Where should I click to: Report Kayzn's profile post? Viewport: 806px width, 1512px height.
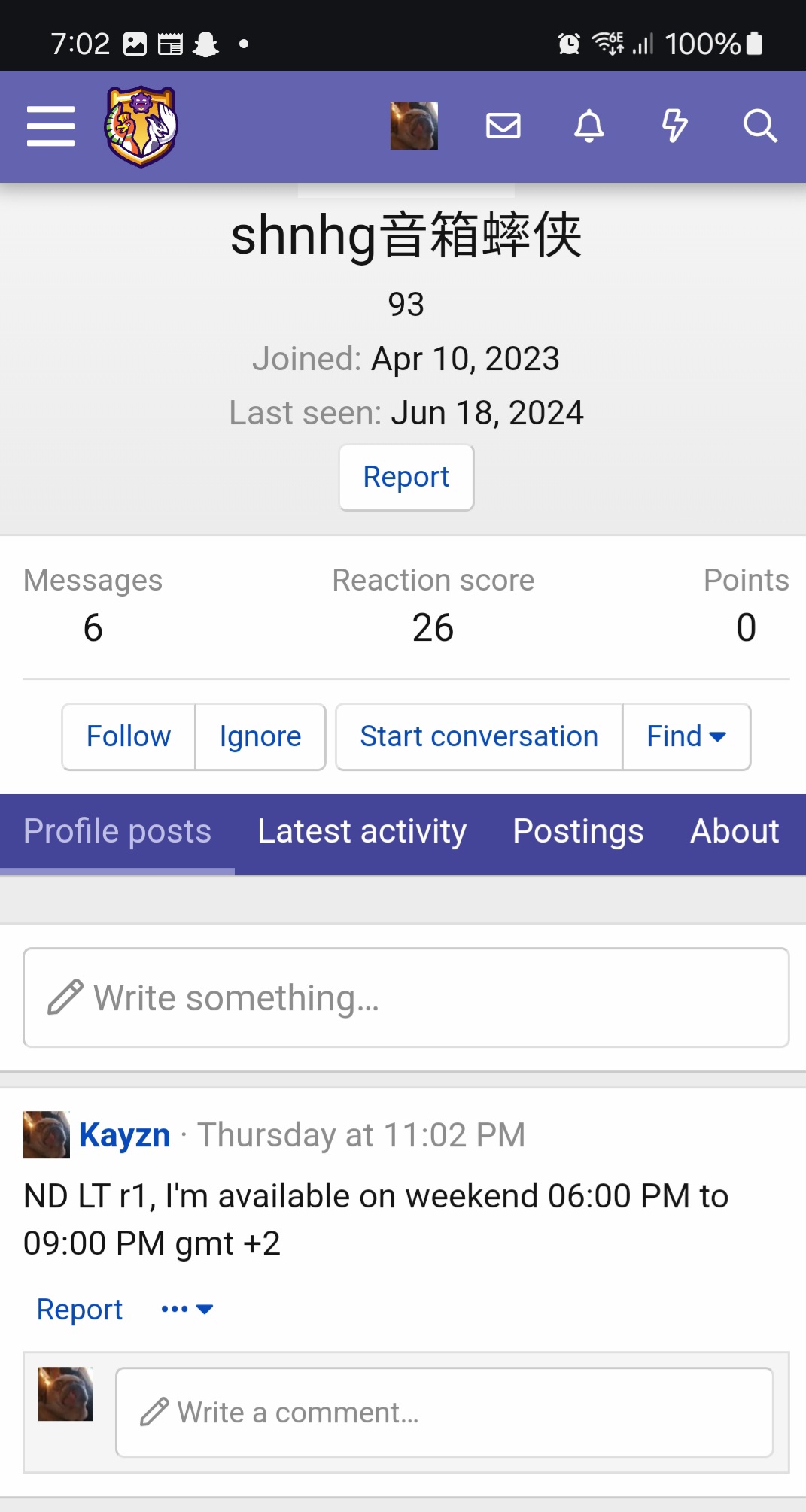click(80, 1310)
